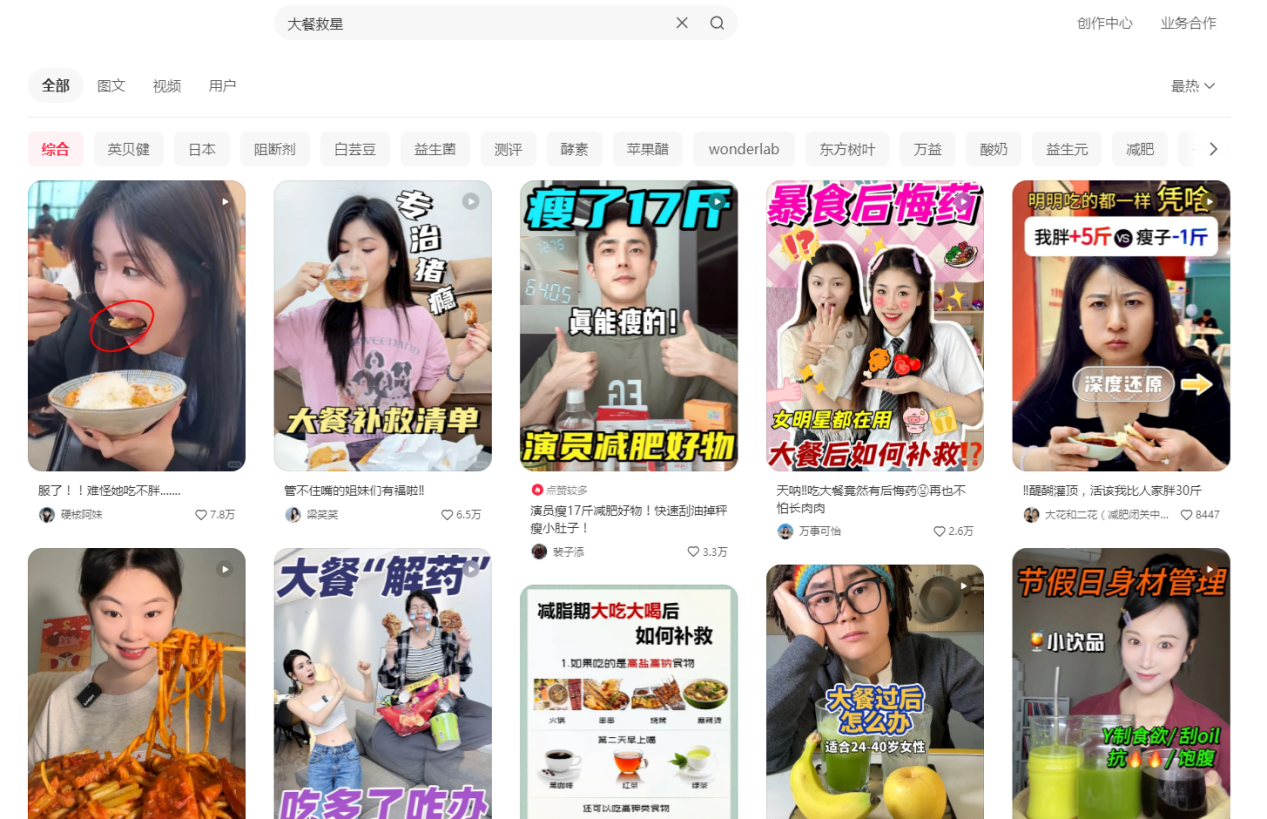Screen dimensions: 1267x819
Task: Open the 减脂期大吃大喝后如何补救 image post
Action: tap(628, 700)
